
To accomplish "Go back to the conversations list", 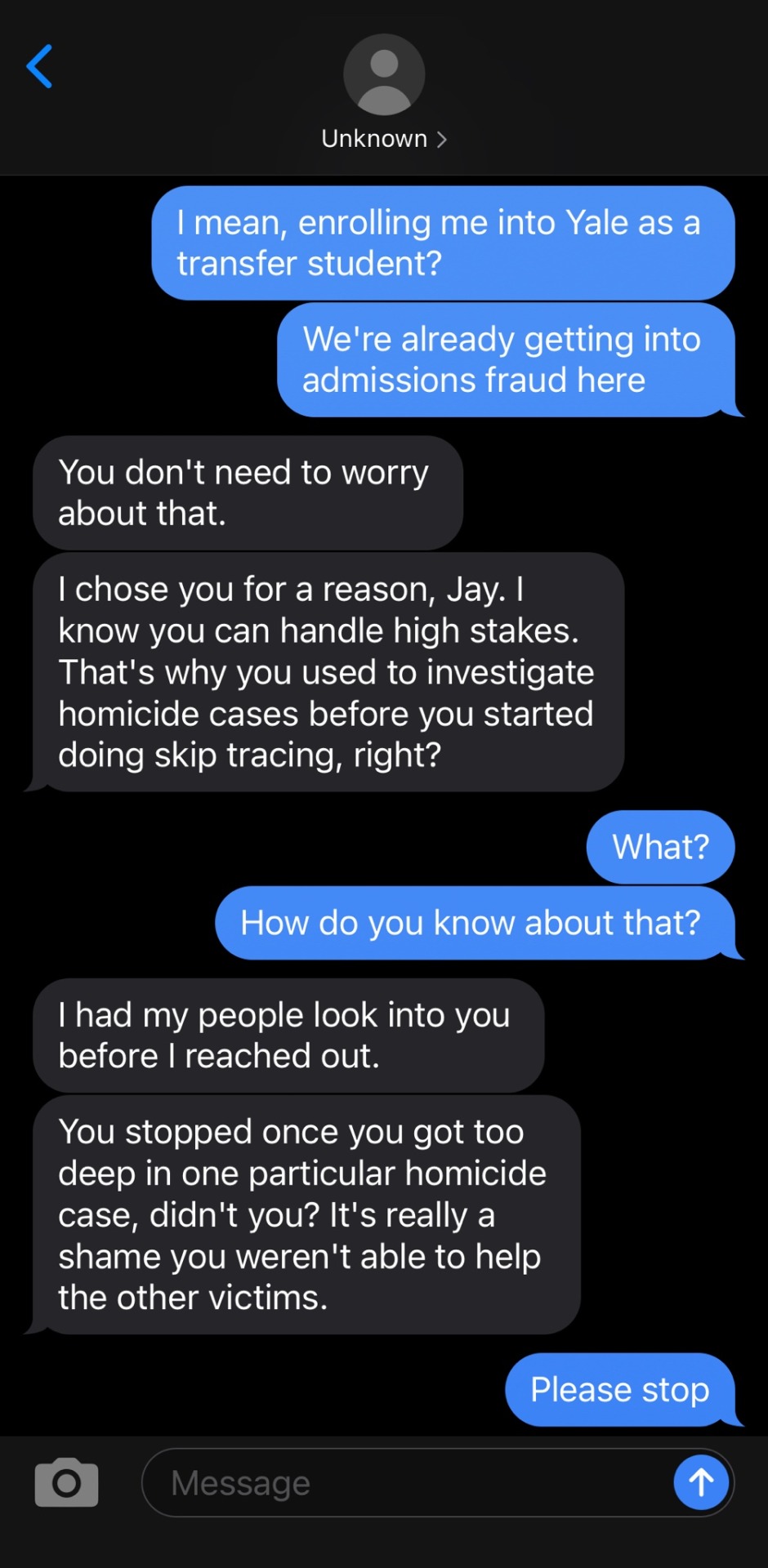I will [39, 67].
